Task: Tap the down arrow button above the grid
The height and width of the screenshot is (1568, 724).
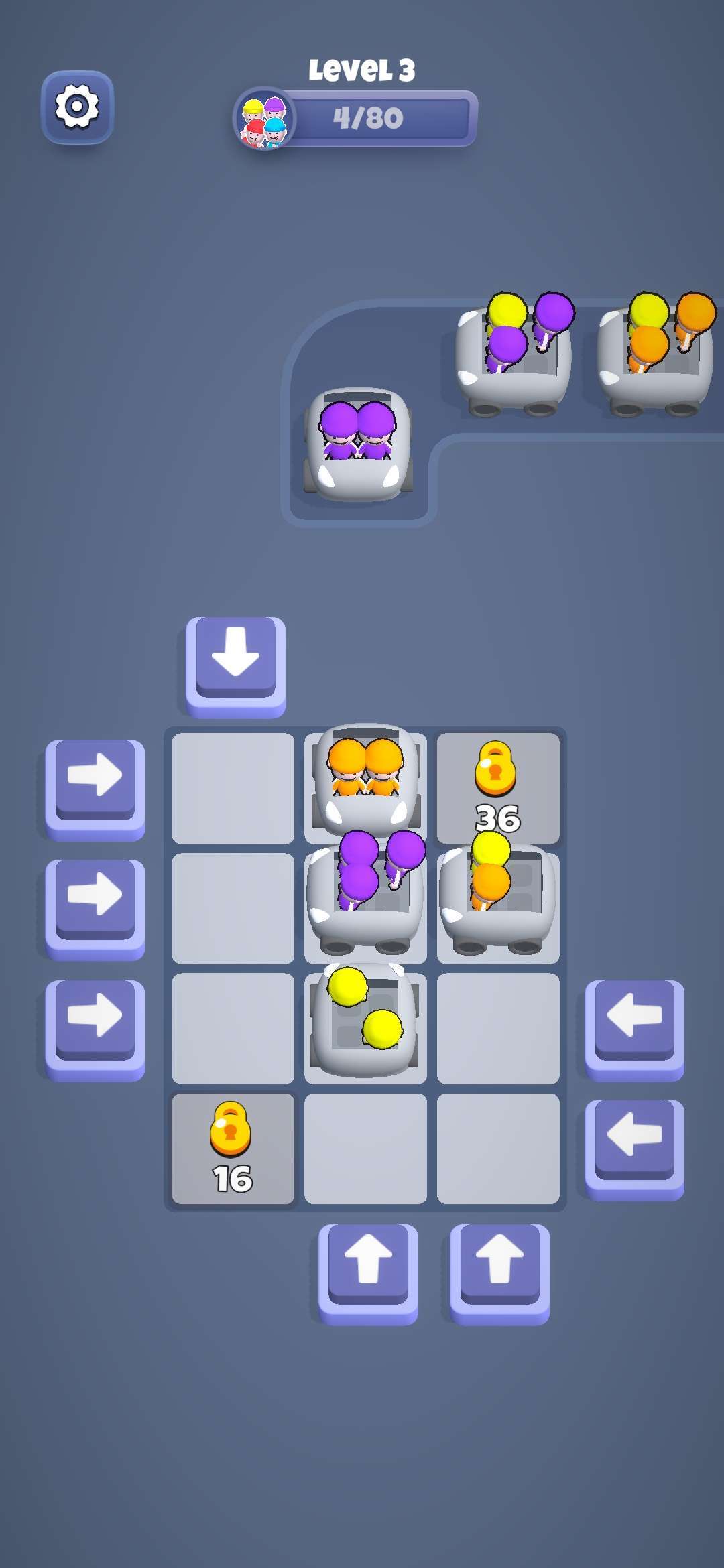Action: point(235,660)
